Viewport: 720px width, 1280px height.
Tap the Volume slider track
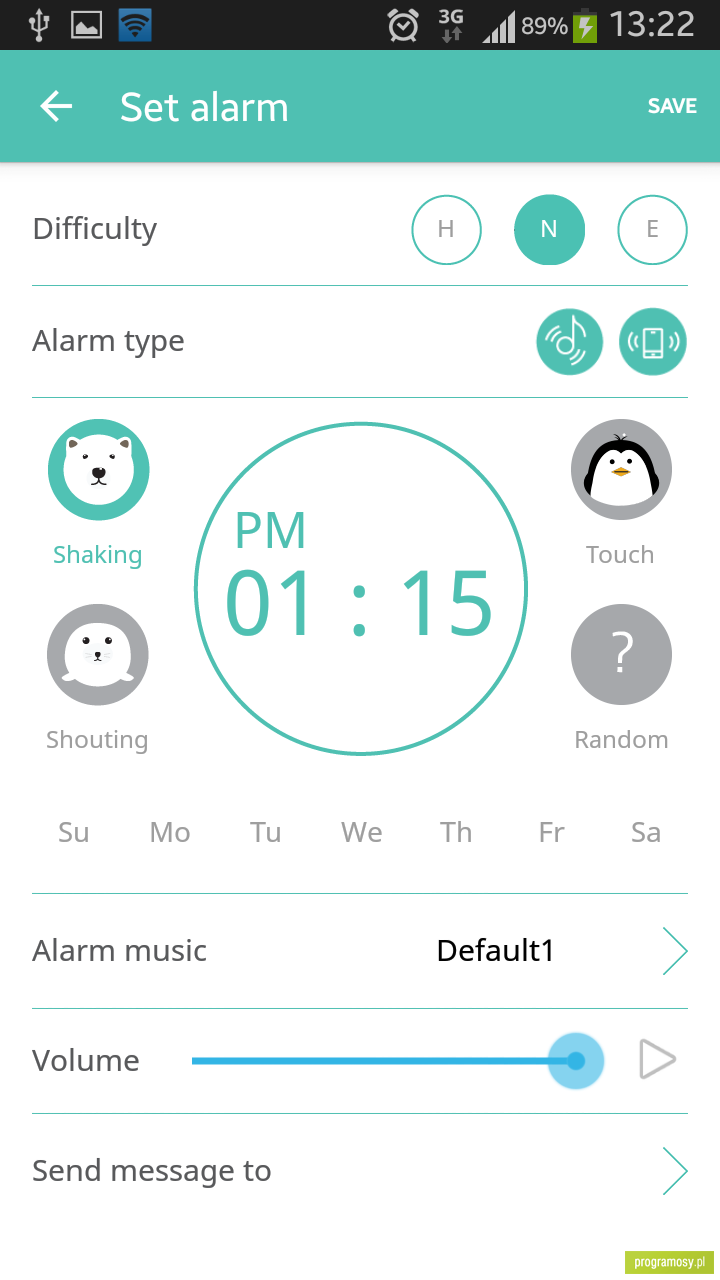point(384,1061)
